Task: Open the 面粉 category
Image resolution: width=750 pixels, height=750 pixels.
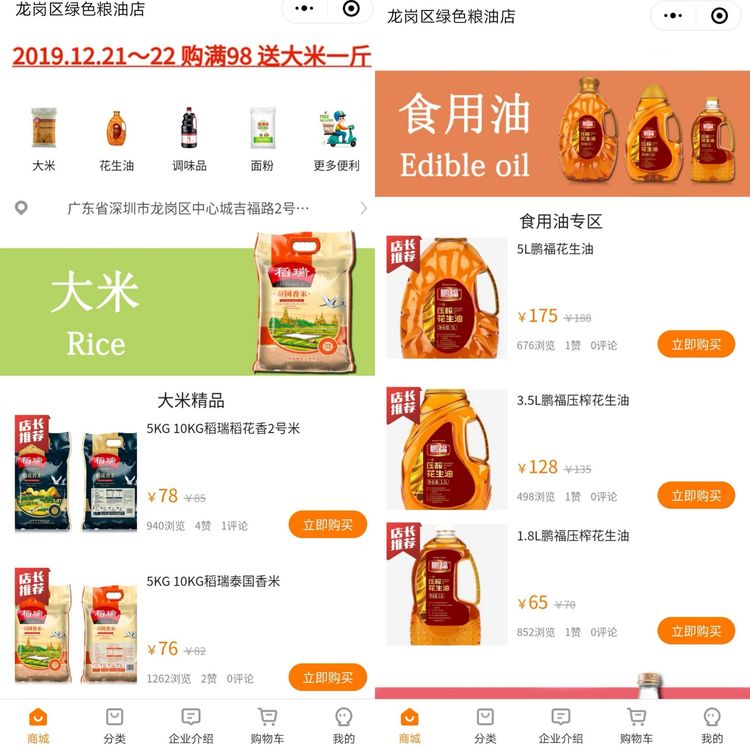Action: (262, 139)
